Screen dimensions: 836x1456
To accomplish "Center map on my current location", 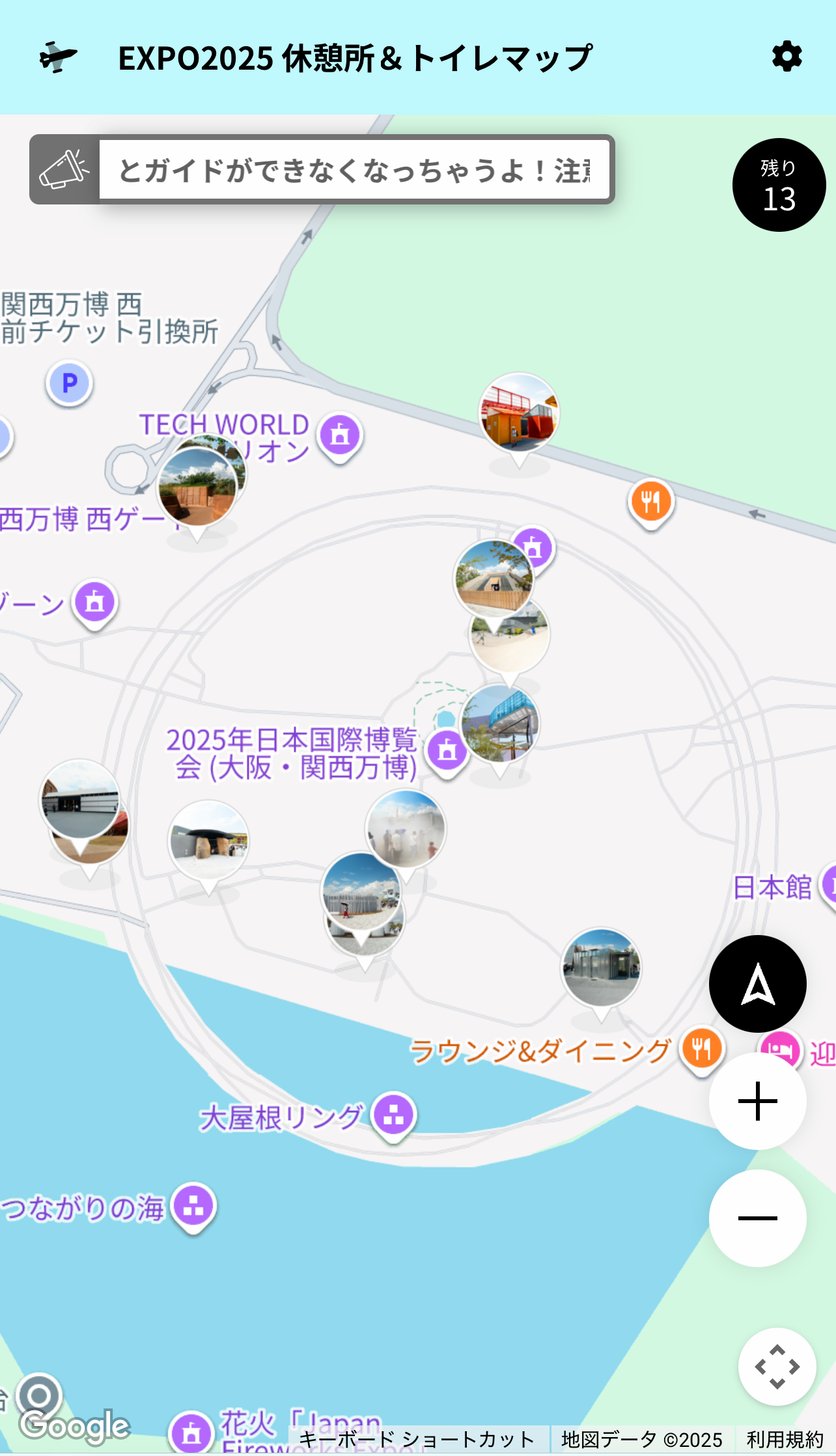I will (x=757, y=984).
